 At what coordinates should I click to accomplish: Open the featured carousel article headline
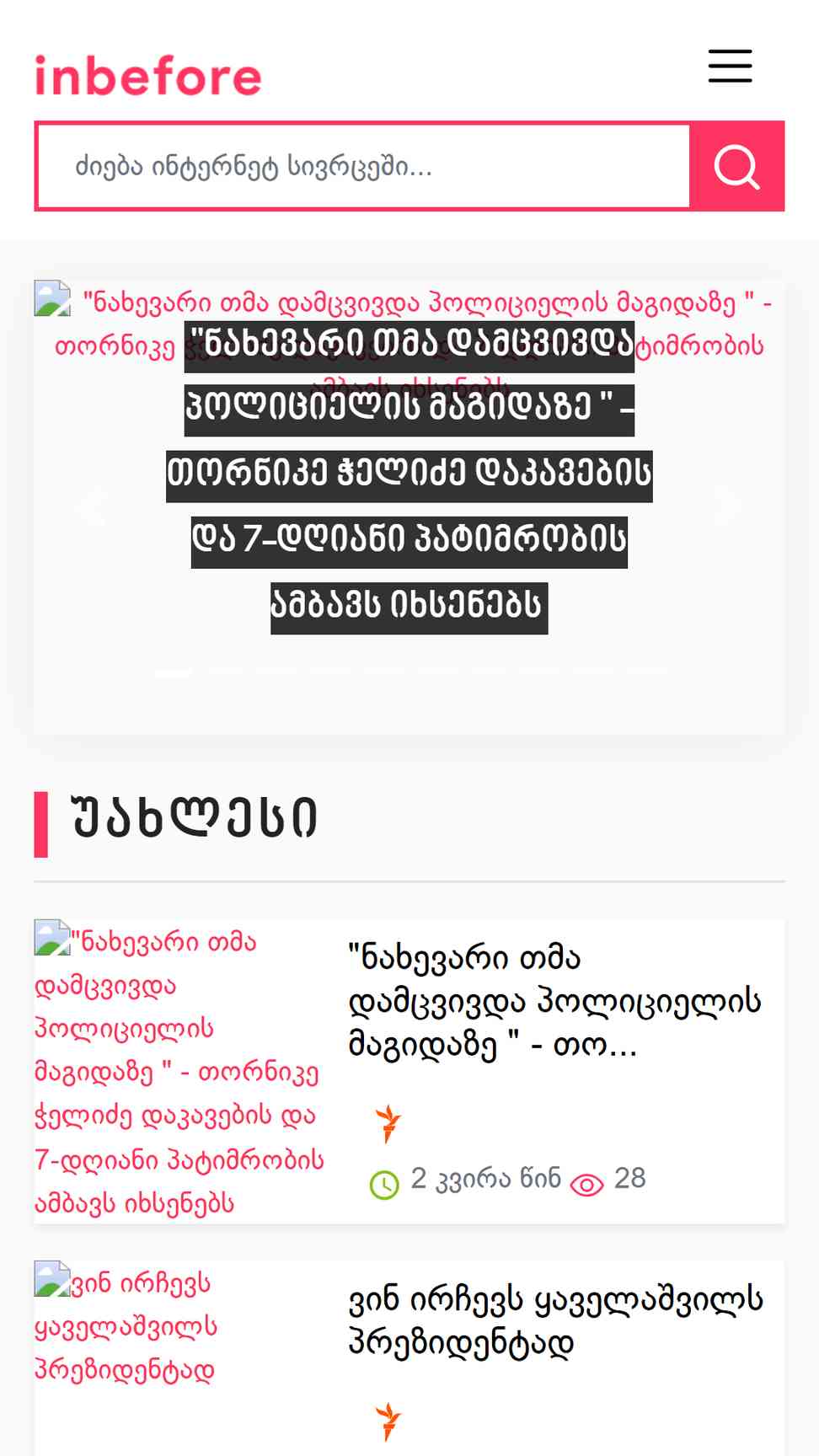tap(409, 476)
